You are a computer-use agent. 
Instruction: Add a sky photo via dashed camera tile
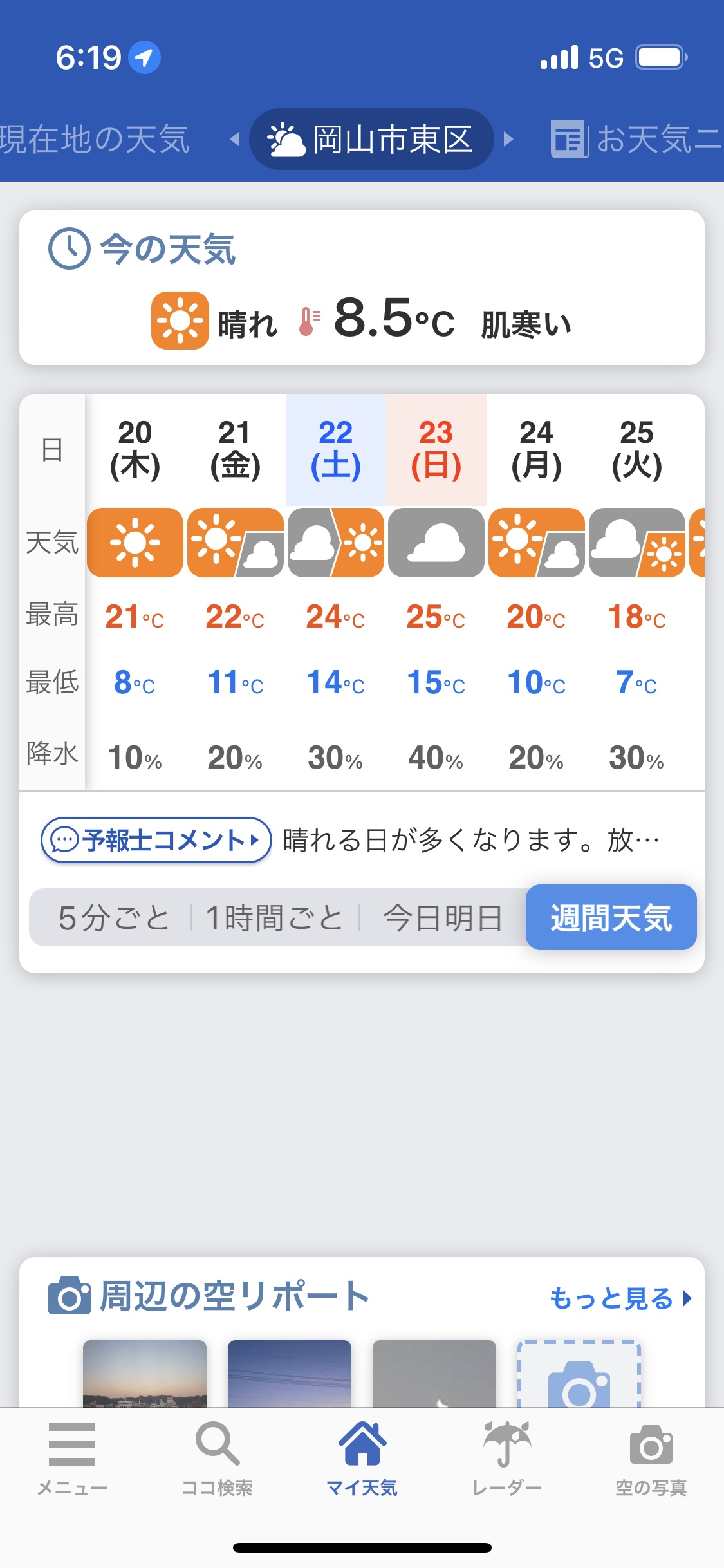point(579,1374)
